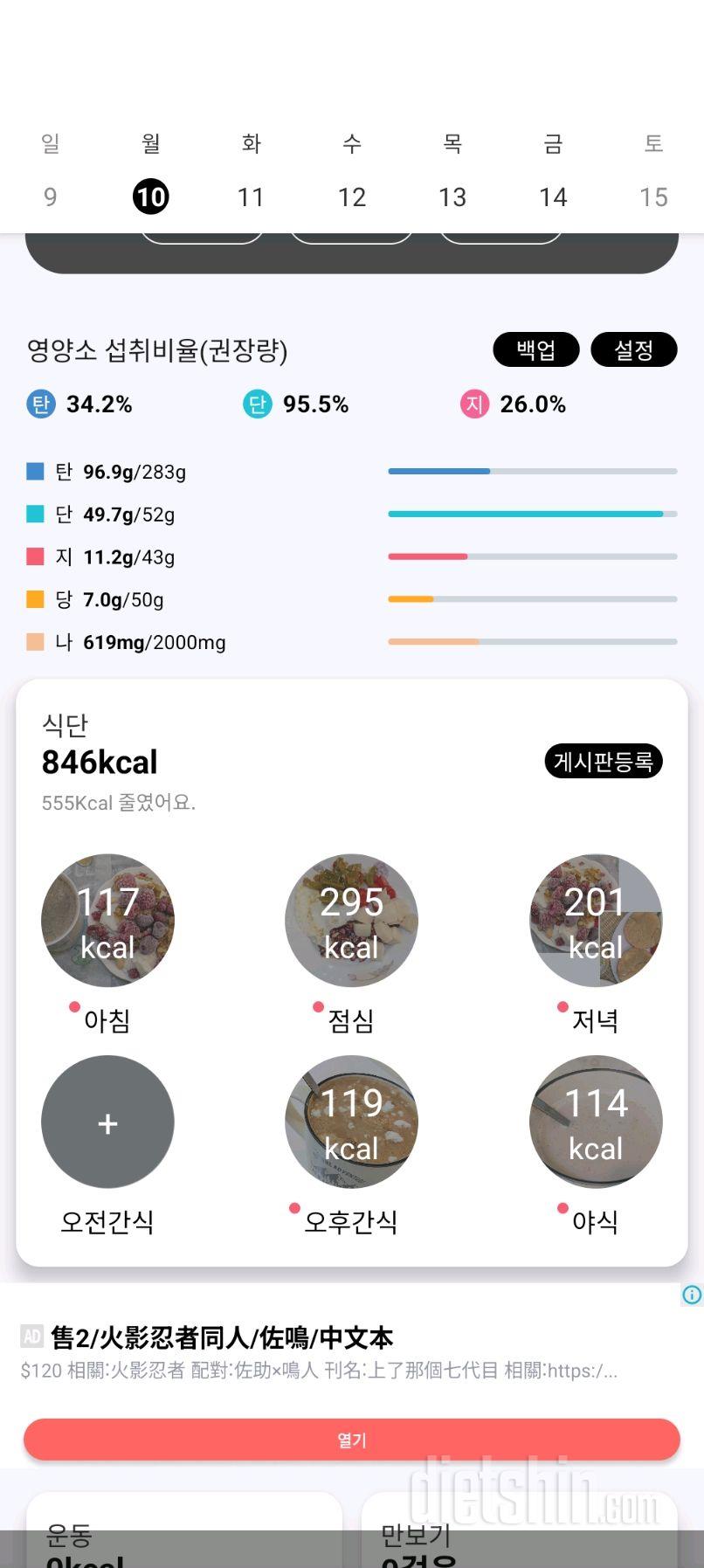
Task: Open the 점심 meal photo thumbnail
Action: [x=352, y=921]
